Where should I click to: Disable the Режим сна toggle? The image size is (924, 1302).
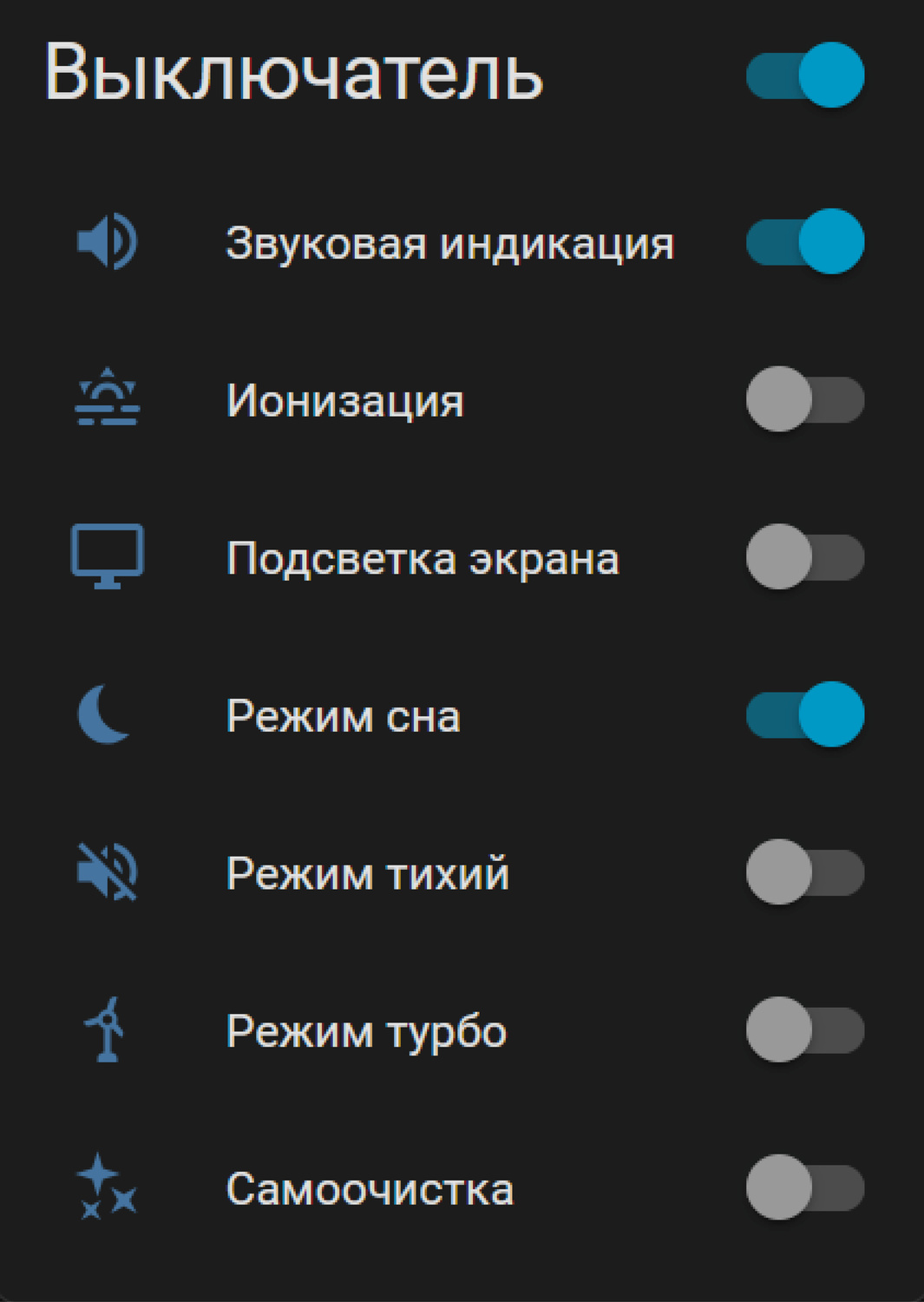point(803,715)
